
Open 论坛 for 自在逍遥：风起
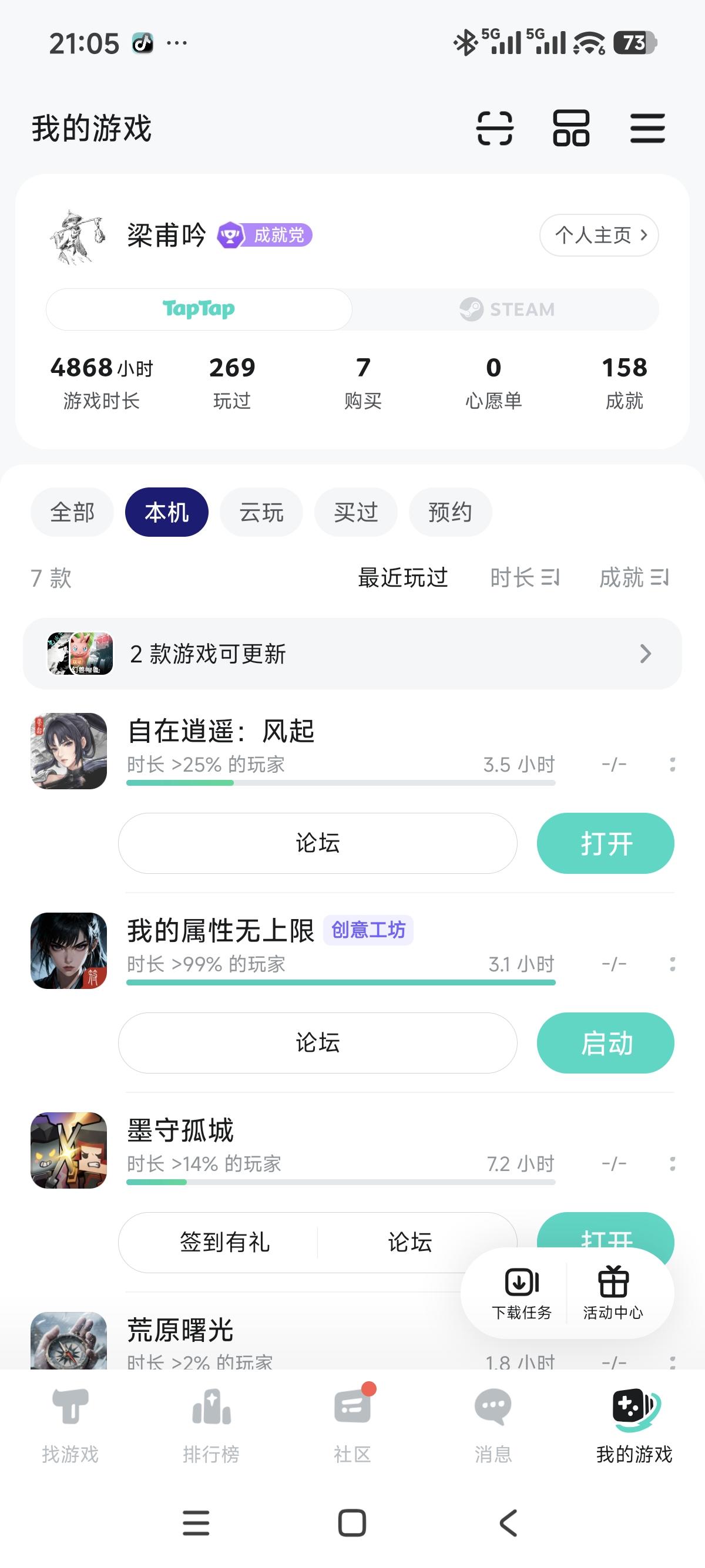point(317,843)
